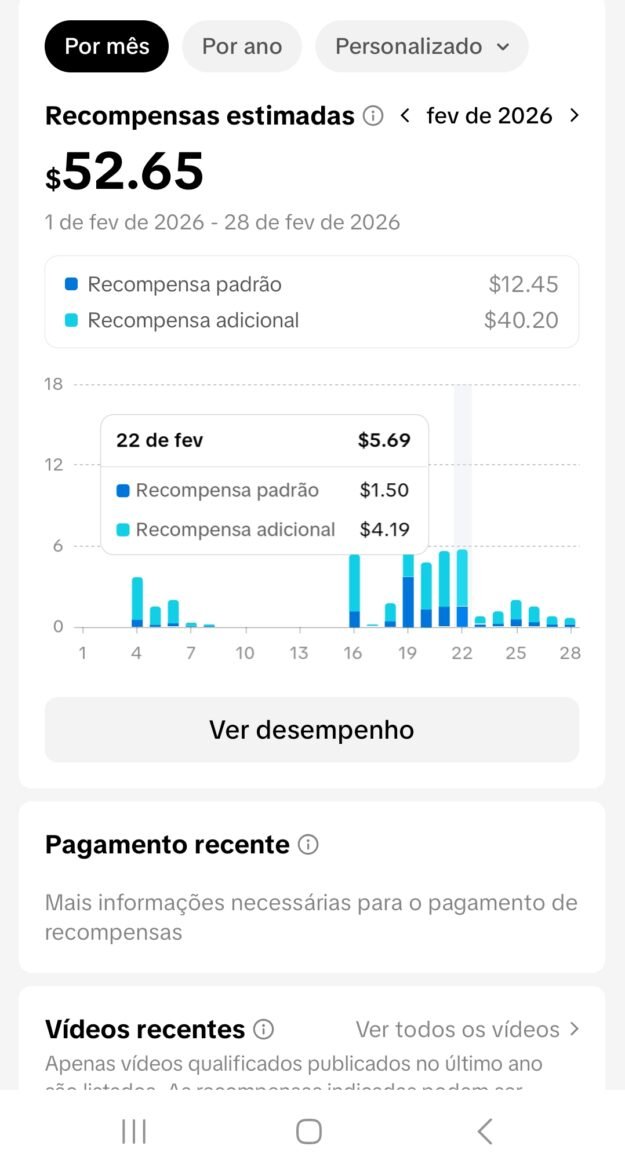The height and width of the screenshot is (1168, 625).
Task: Tap info icon beside Recompensas estimadas
Action: (373, 116)
